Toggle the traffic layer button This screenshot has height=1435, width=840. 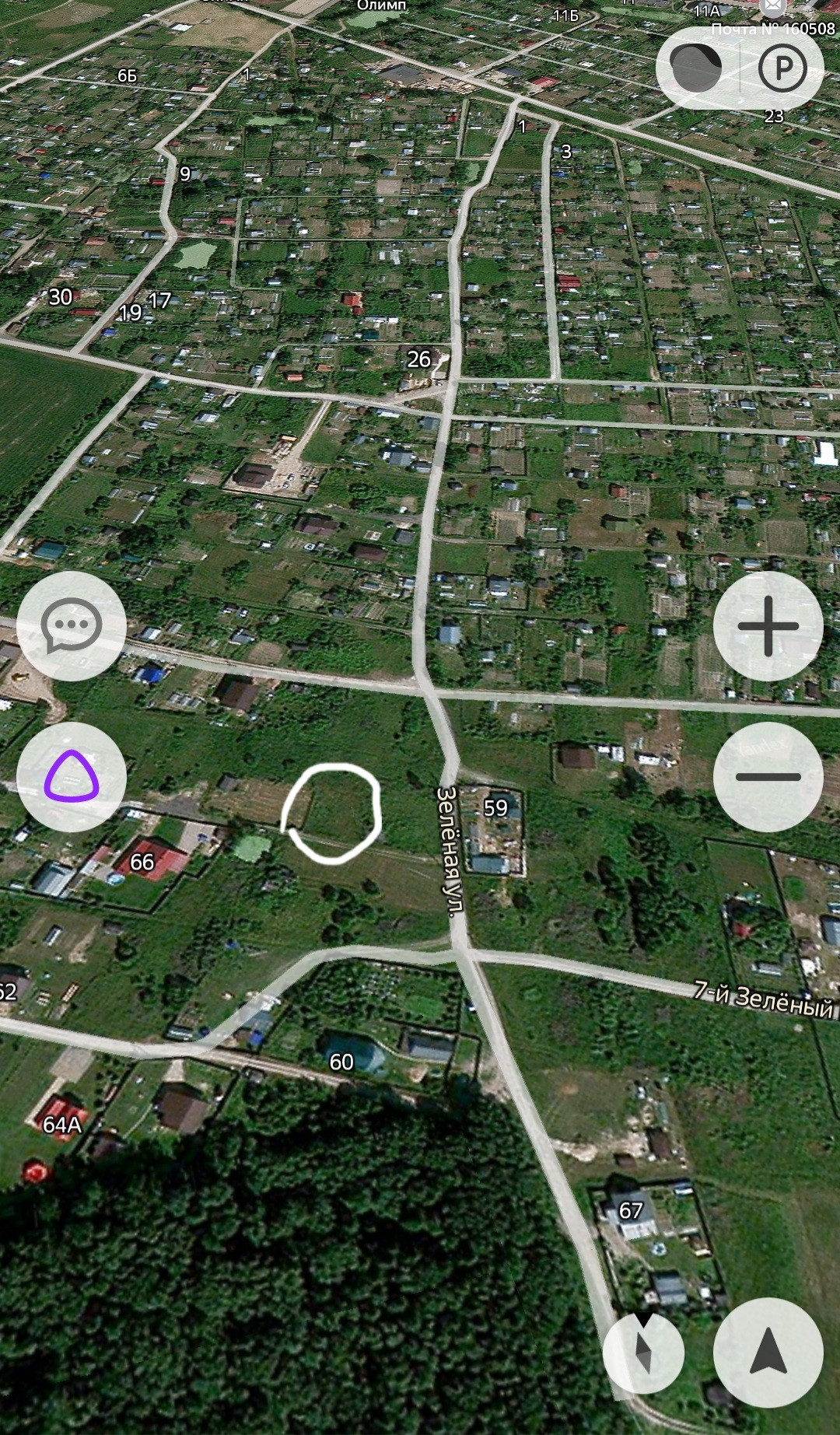(696, 68)
